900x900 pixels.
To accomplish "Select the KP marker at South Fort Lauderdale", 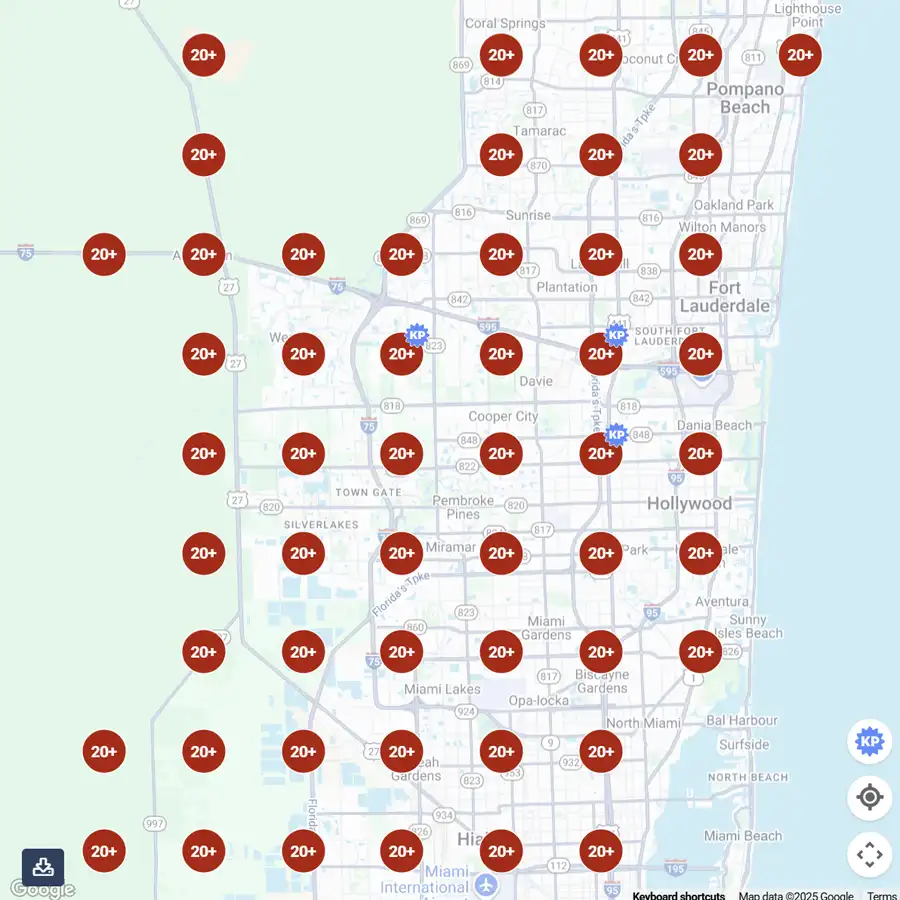I will (617, 335).
